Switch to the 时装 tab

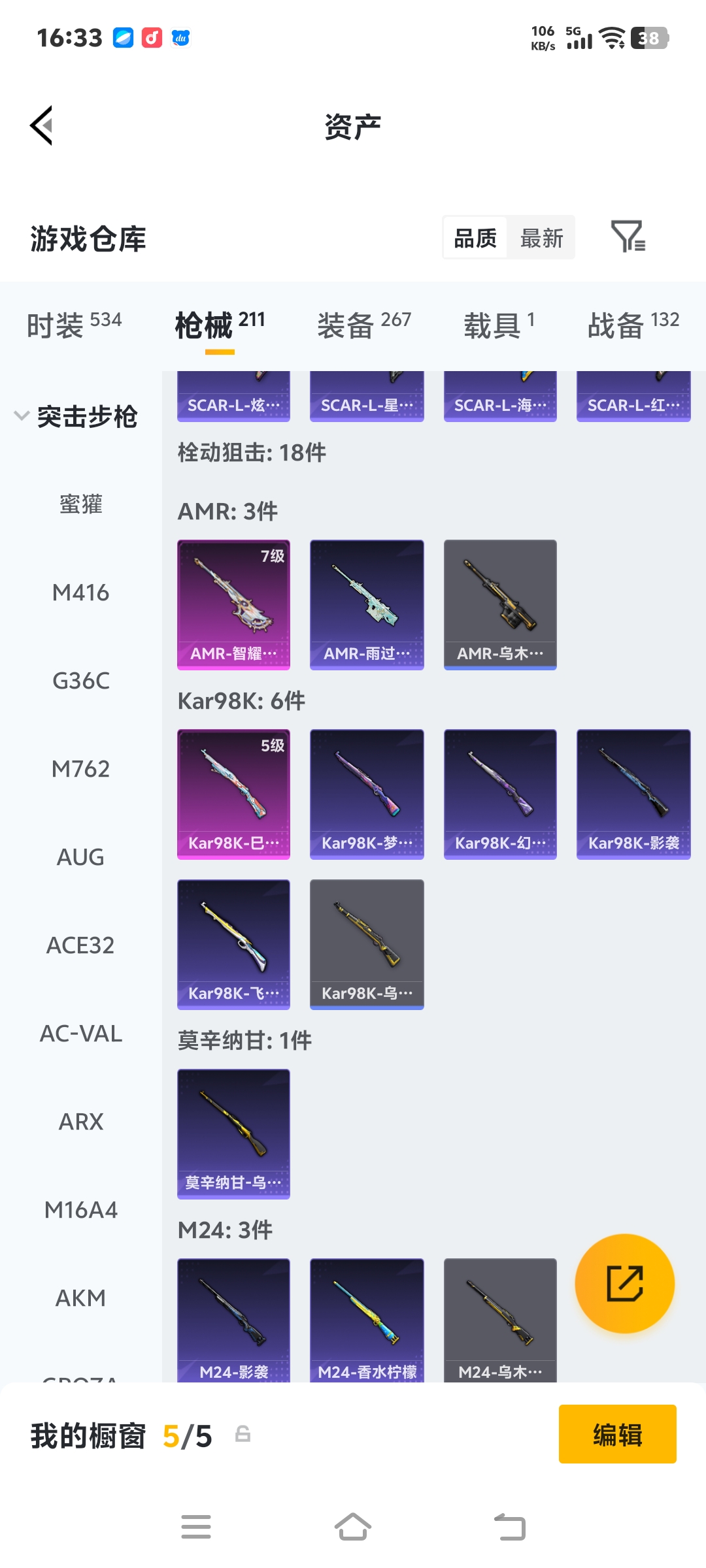74,324
